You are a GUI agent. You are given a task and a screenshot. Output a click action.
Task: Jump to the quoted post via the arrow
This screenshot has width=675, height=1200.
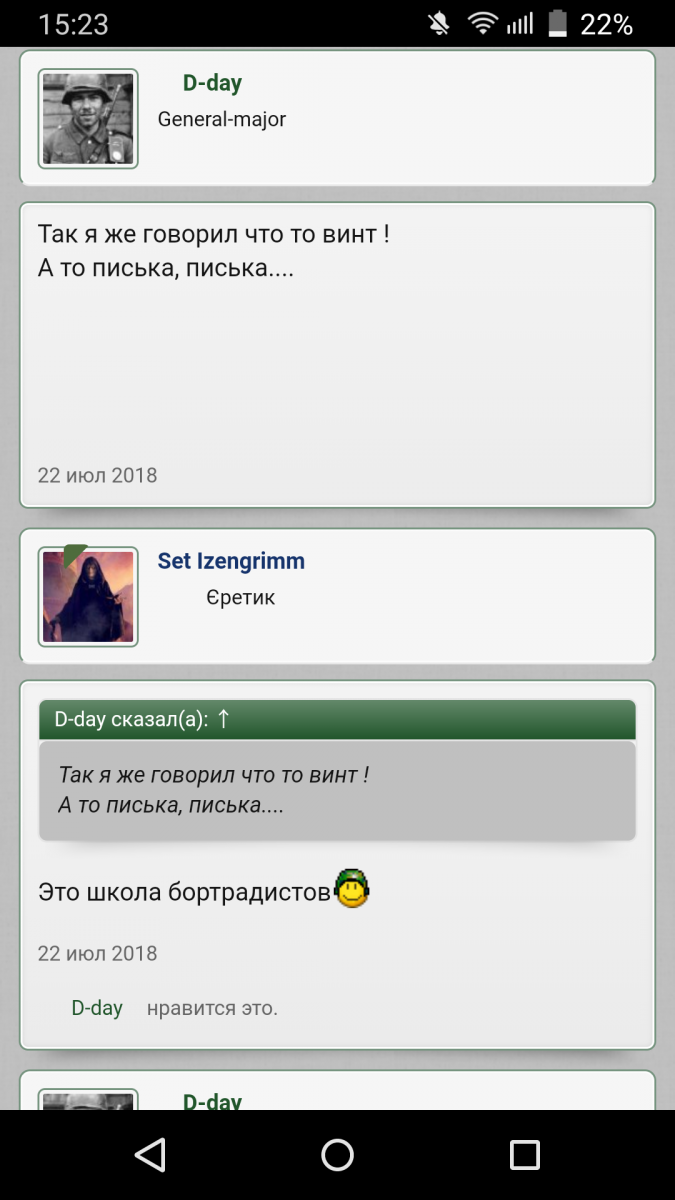(x=223, y=719)
